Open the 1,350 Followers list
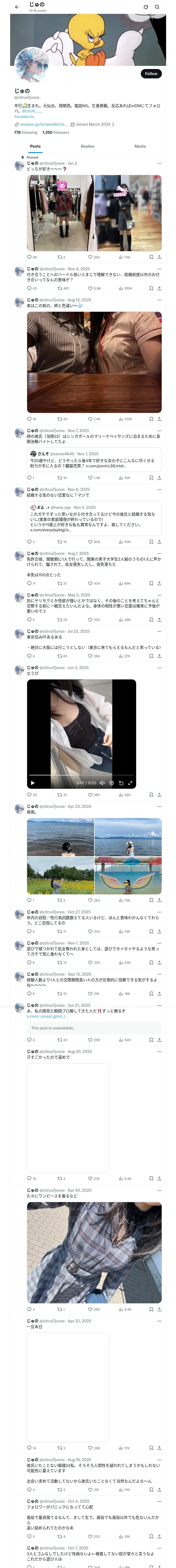This screenshot has height=1568, width=176. [56, 132]
